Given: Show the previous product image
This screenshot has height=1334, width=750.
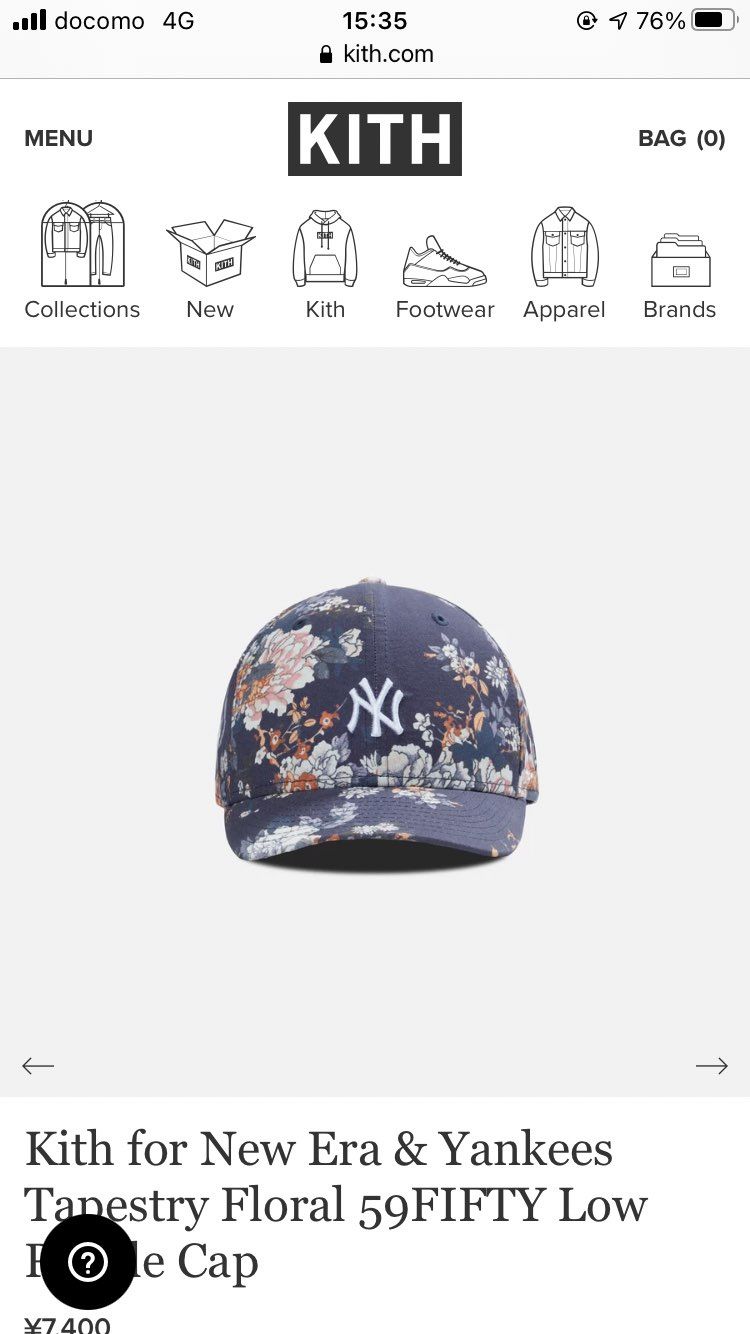Looking at the screenshot, I should pyautogui.click(x=38, y=1066).
